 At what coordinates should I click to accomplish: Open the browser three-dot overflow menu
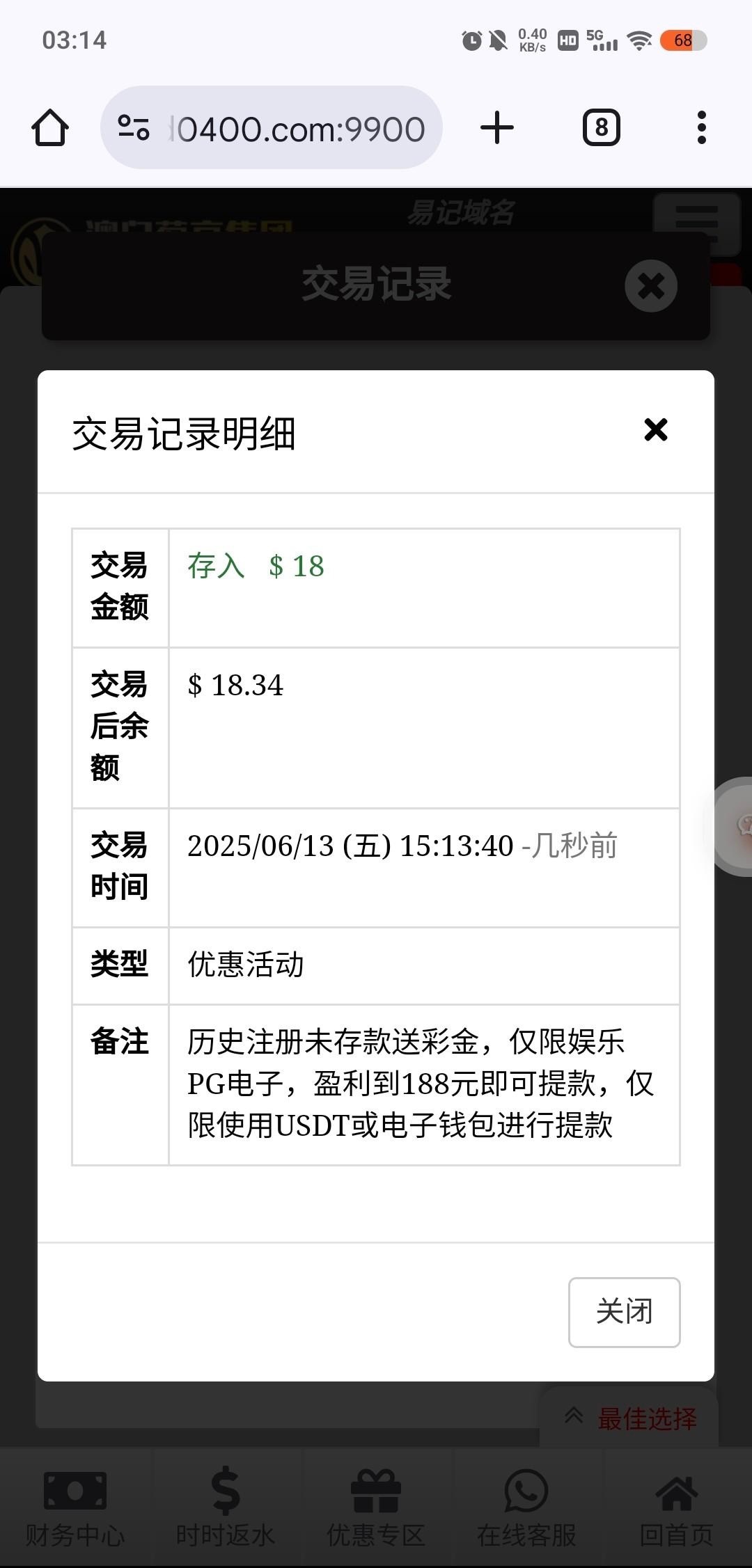pyautogui.click(x=701, y=127)
